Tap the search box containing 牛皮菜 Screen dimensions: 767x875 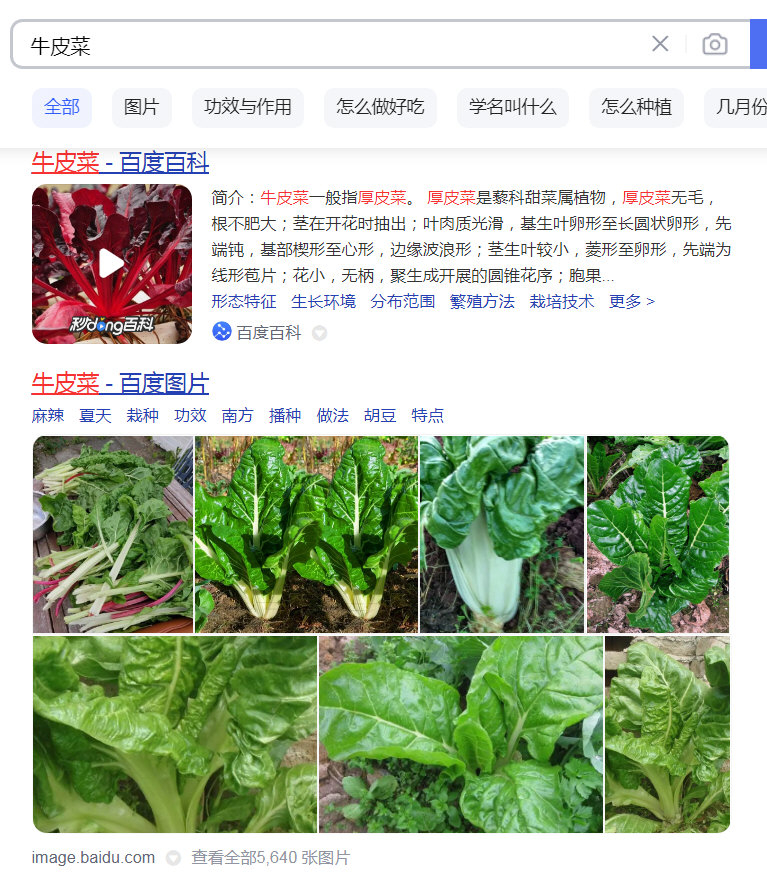point(330,45)
